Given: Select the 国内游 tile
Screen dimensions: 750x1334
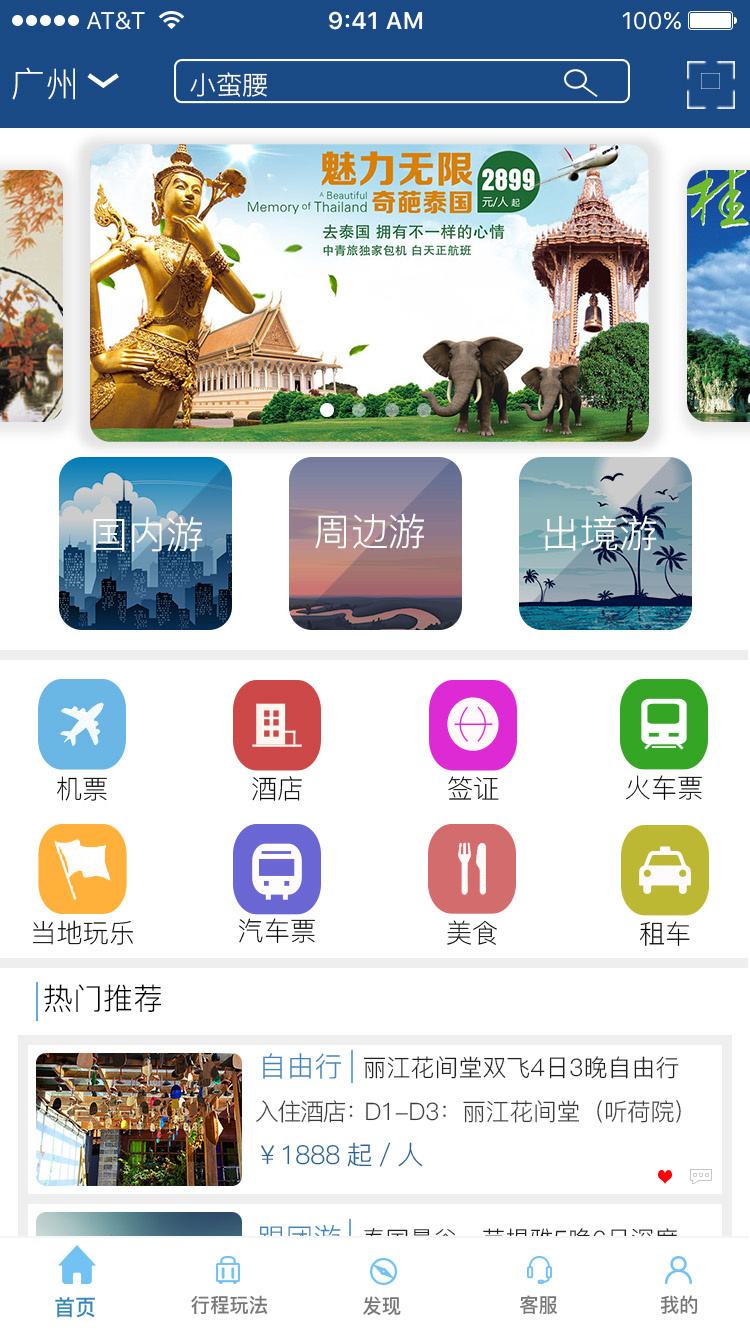Looking at the screenshot, I should [145, 543].
